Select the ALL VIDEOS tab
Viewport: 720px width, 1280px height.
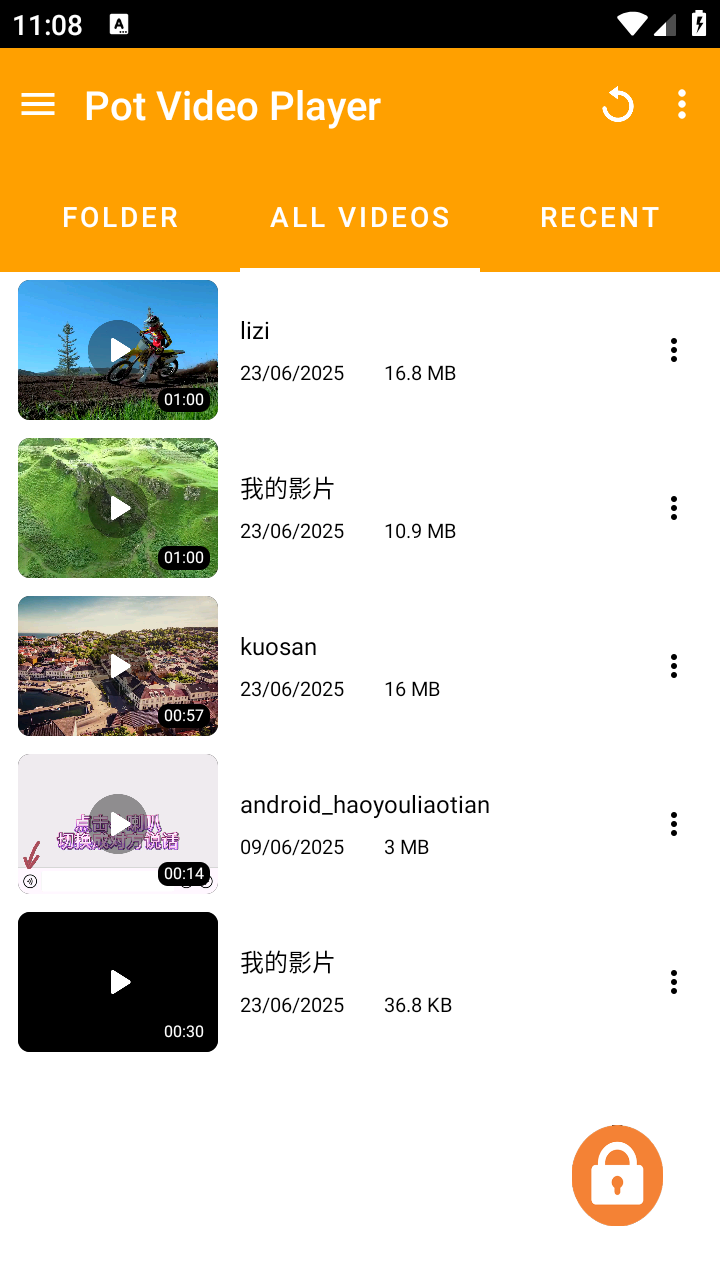(x=360, y=217)
